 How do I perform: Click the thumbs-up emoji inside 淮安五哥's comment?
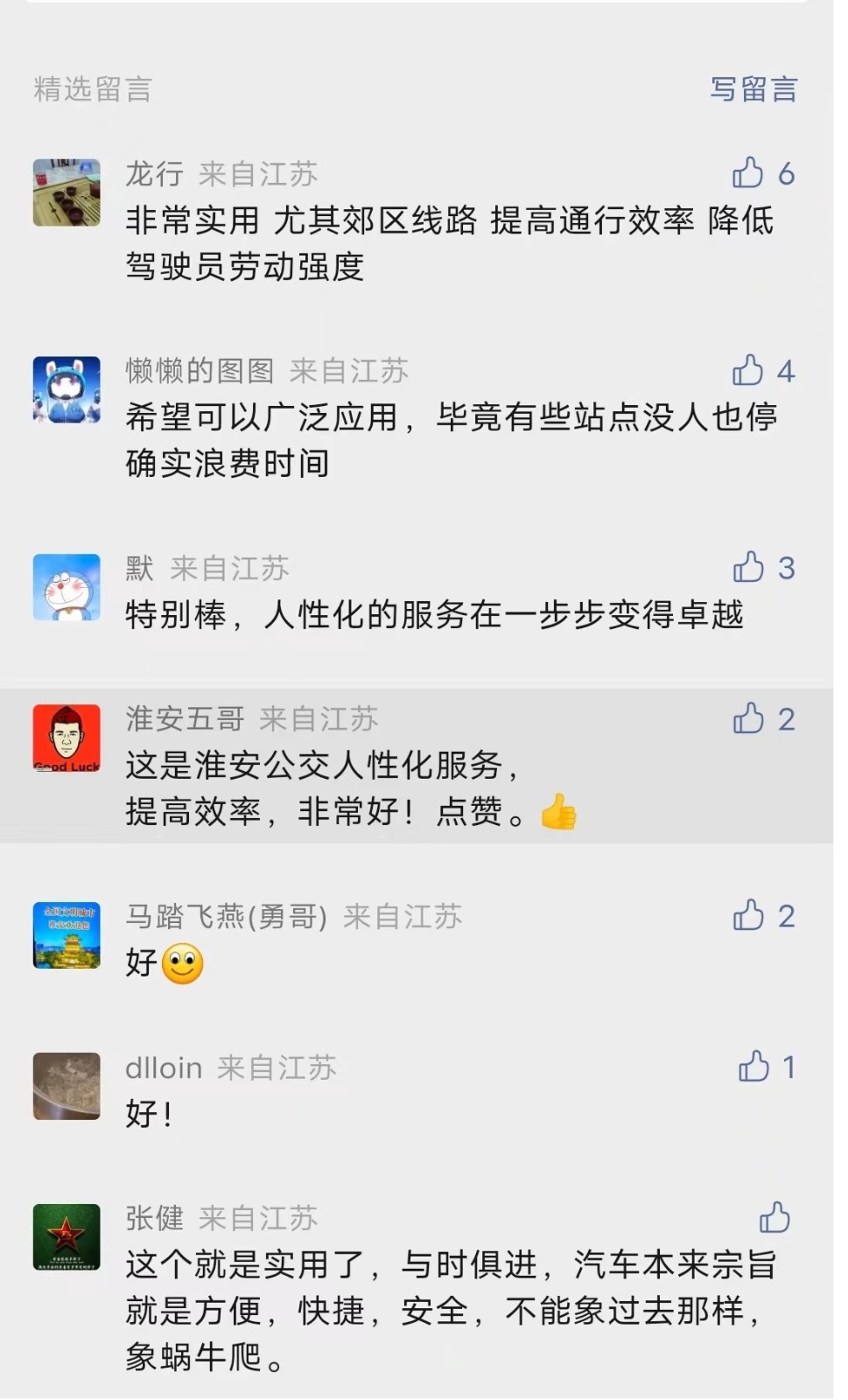tap(557, 810)
